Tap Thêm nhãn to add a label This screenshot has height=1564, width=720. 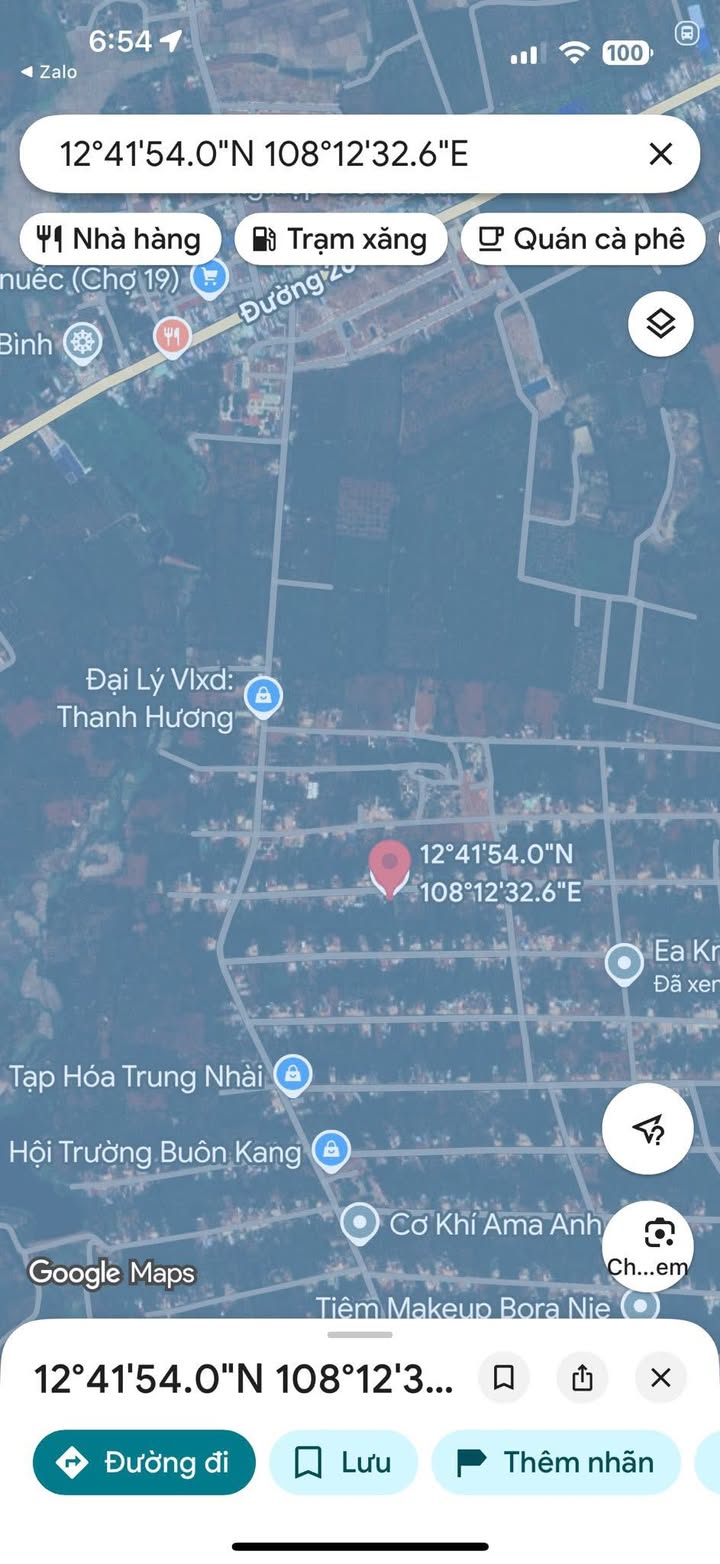point(556,1462)
